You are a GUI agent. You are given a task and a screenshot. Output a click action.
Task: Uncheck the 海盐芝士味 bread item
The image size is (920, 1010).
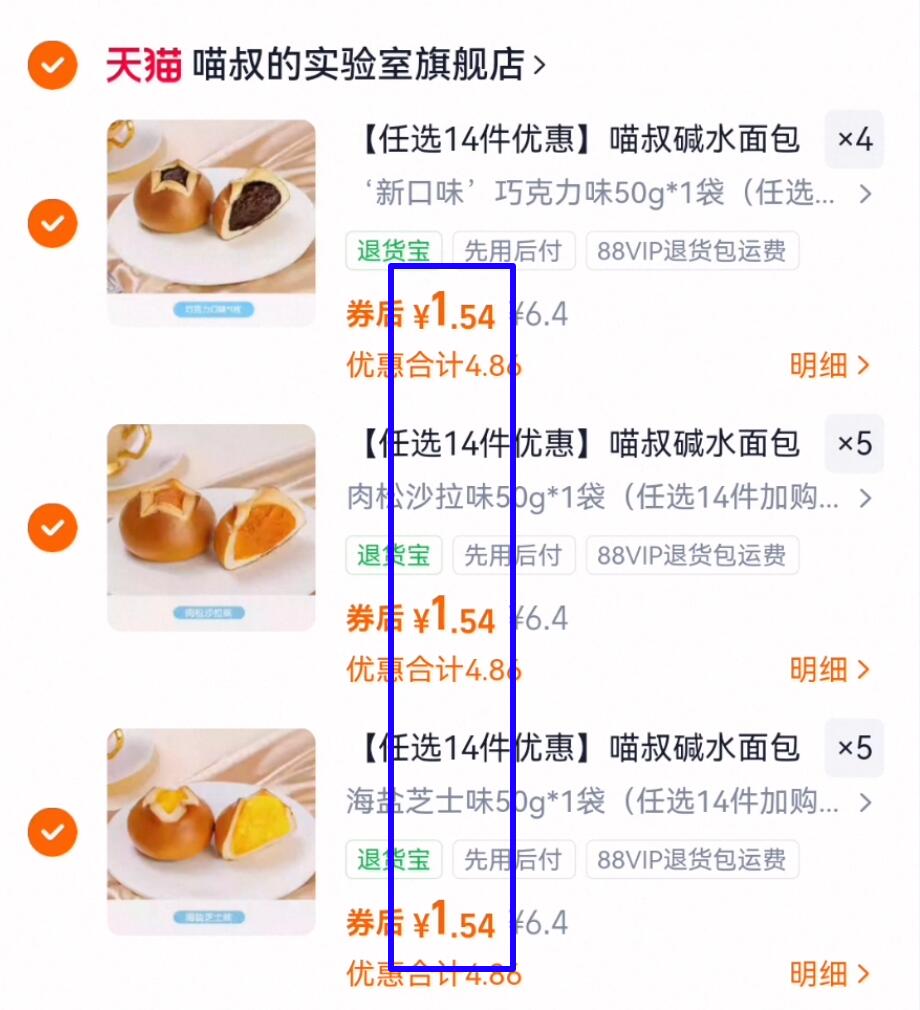pyautogui.click(x=52, y=831)
